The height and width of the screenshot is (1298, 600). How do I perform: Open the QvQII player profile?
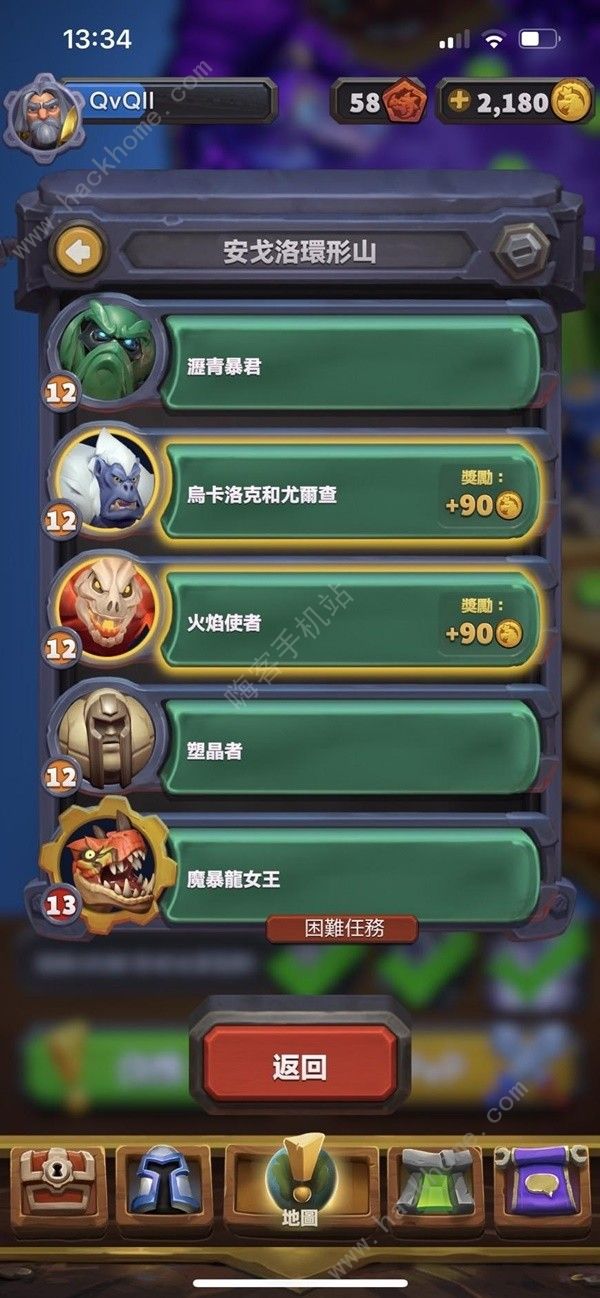[140, 101]
